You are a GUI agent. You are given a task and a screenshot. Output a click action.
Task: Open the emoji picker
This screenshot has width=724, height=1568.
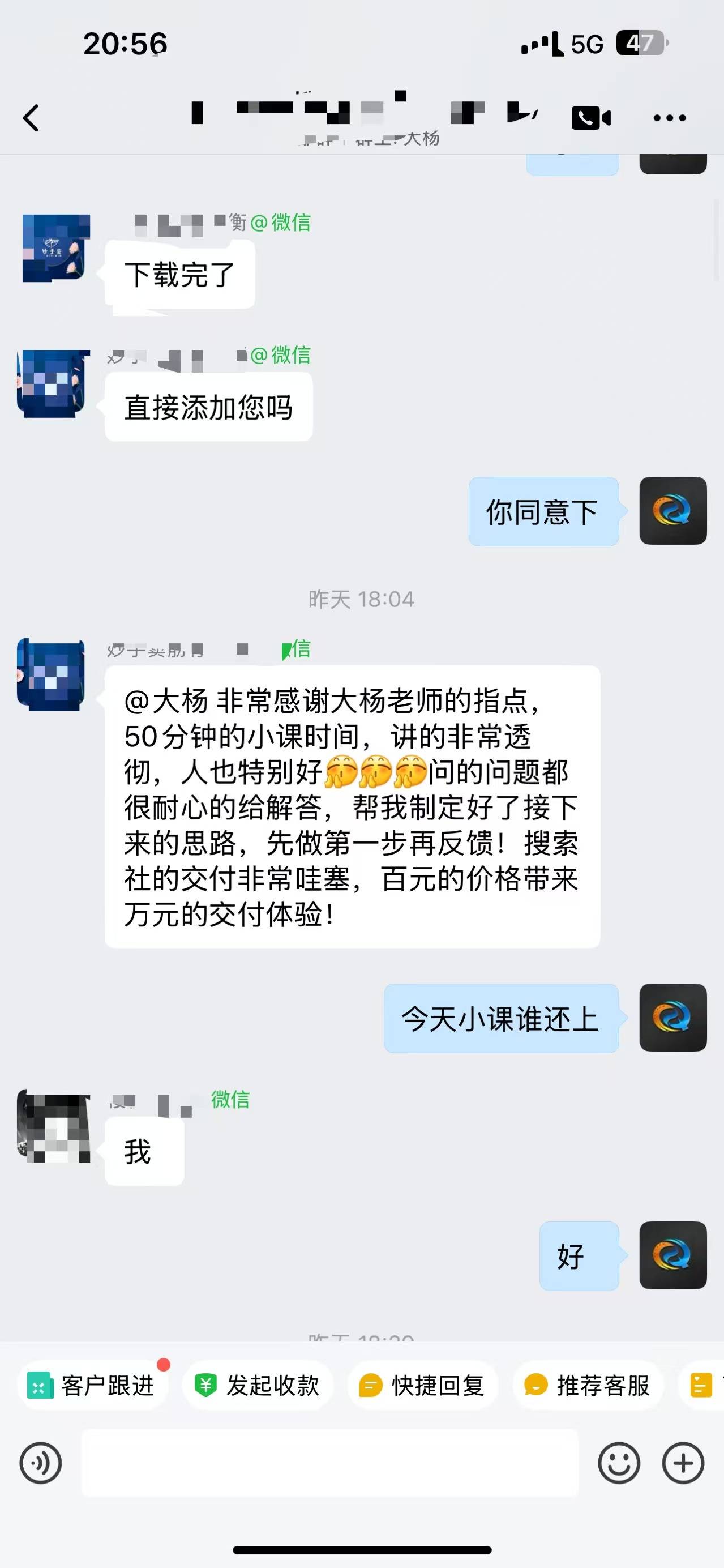point(619,1463)
